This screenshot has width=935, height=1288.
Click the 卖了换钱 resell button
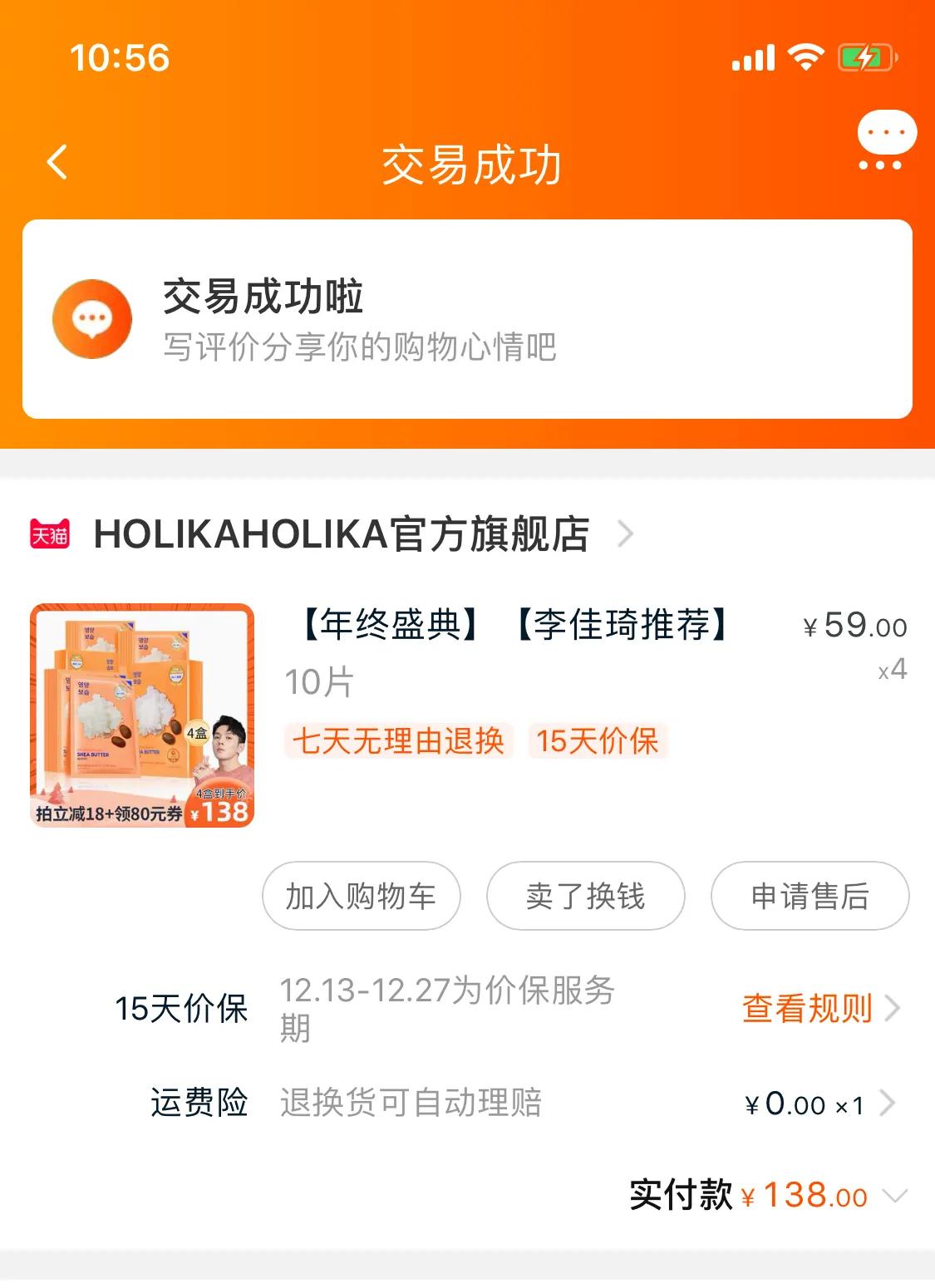click(x=584, y=897)
